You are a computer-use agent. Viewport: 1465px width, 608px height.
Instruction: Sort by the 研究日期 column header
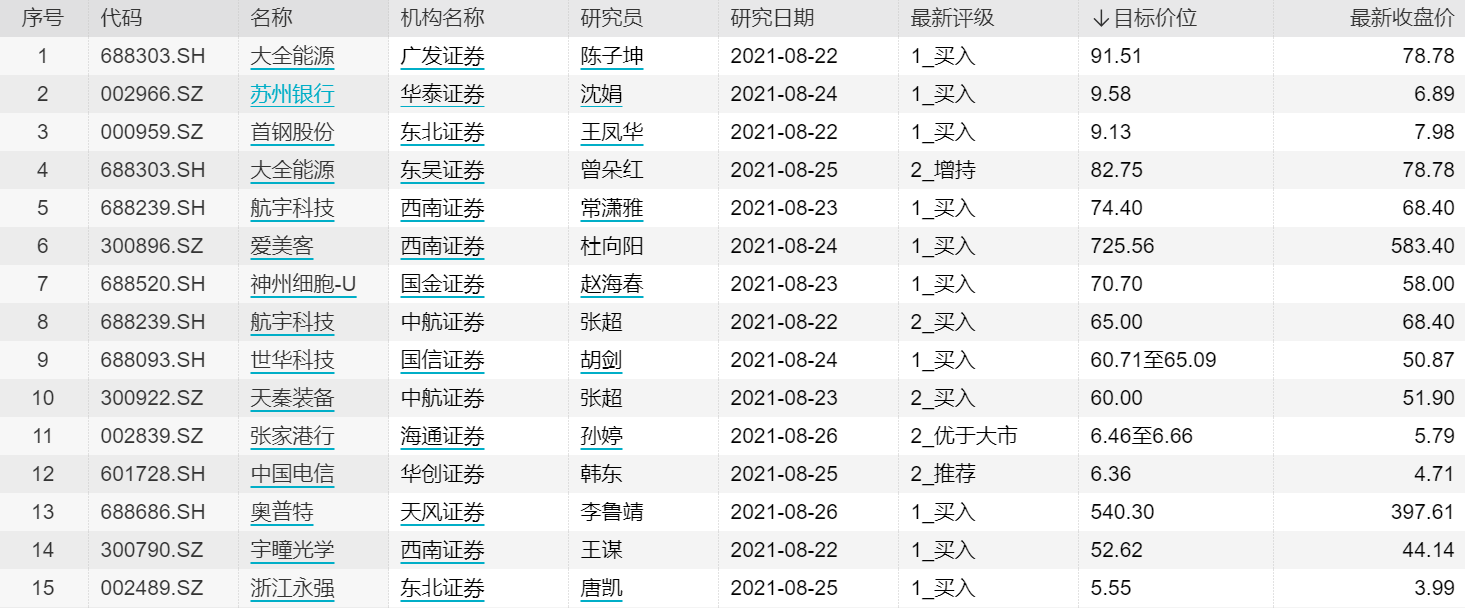pos(772,18)
